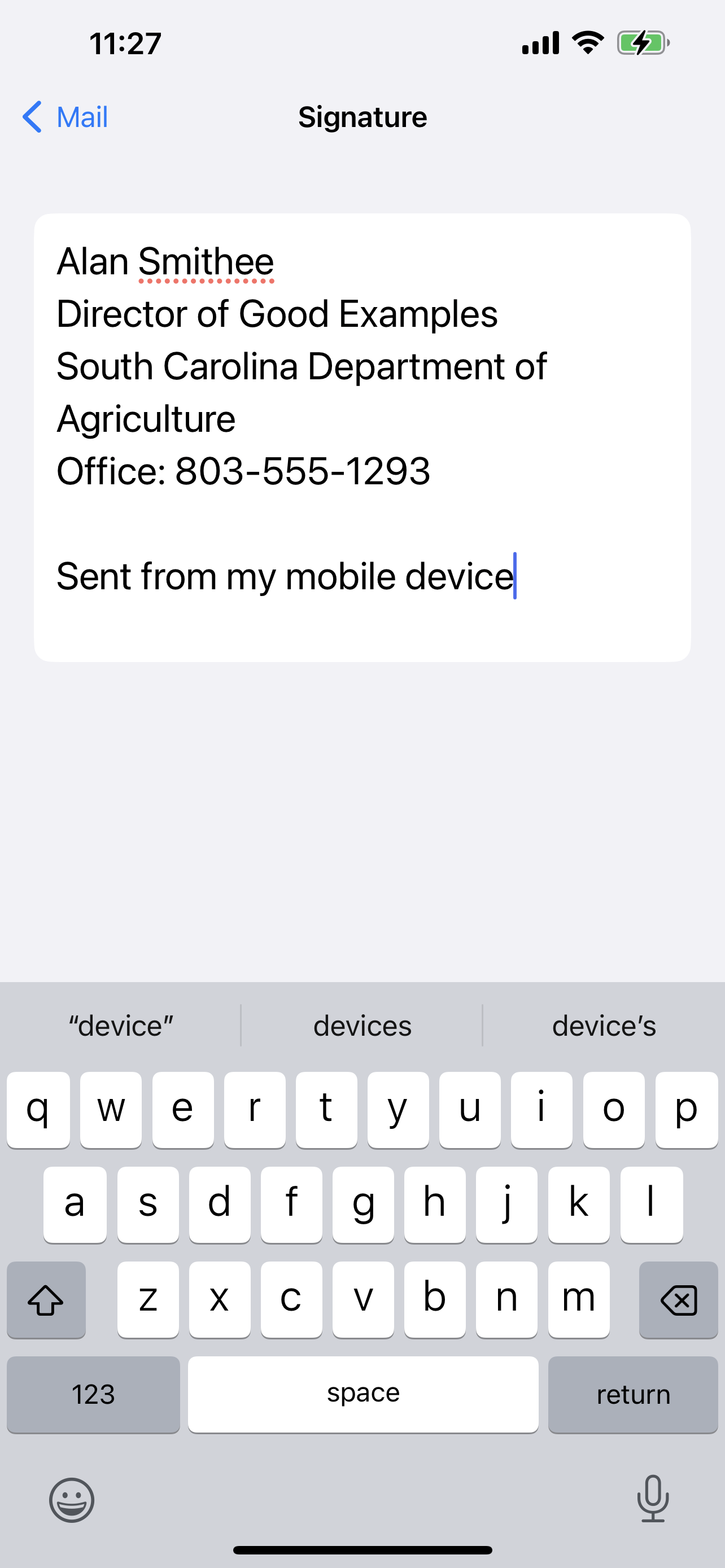Tap the space bar
The image size is (725, 1568).
pyautogui.click(x=363, y=1395)
